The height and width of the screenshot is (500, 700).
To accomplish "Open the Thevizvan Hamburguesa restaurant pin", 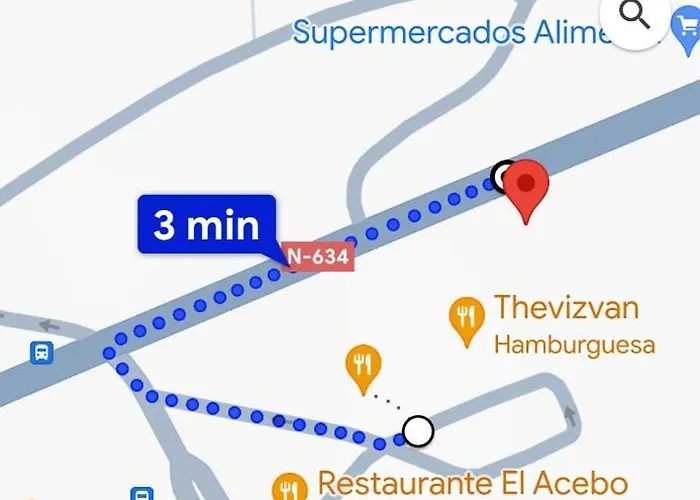I will pos(465,320).
